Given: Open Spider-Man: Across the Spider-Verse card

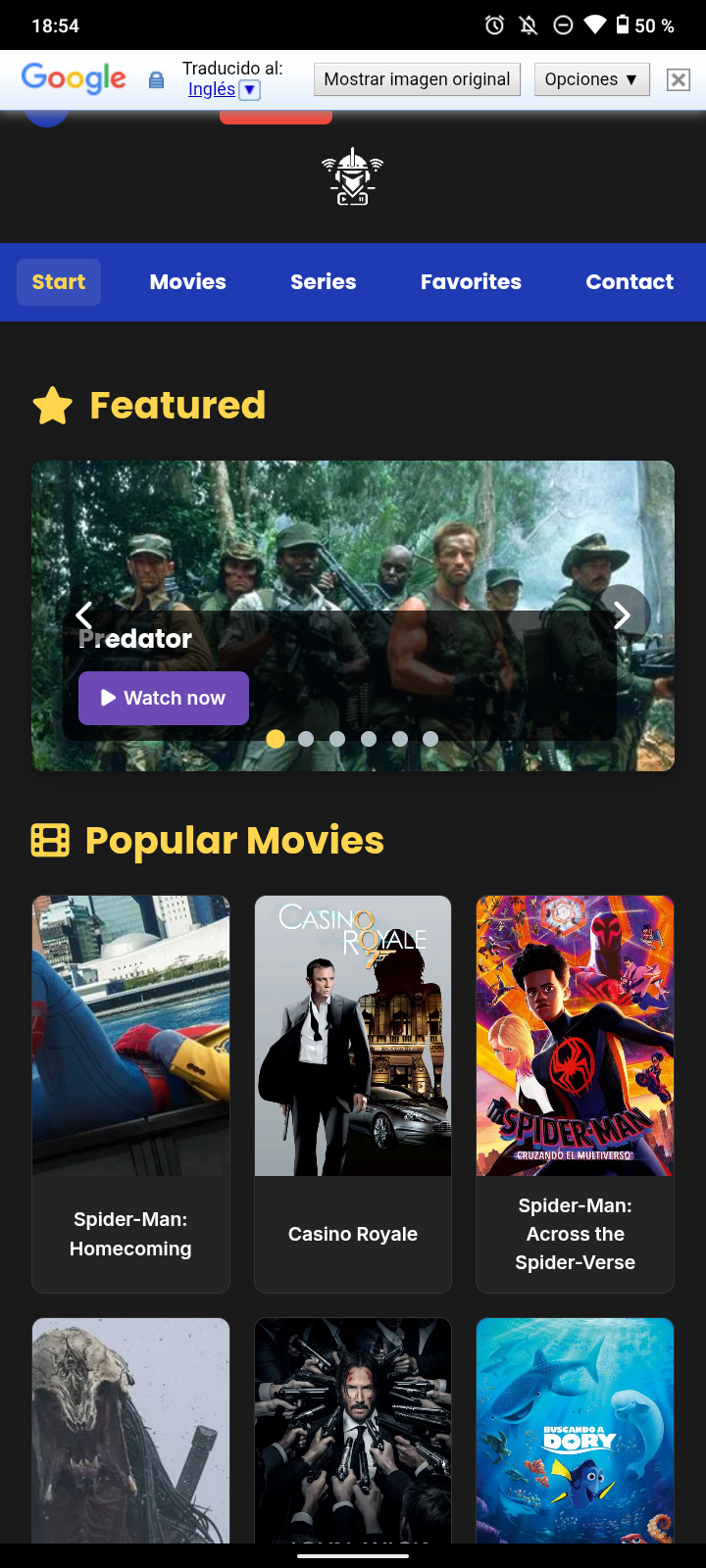Looking at the screenshot, I should [575, 1093].
